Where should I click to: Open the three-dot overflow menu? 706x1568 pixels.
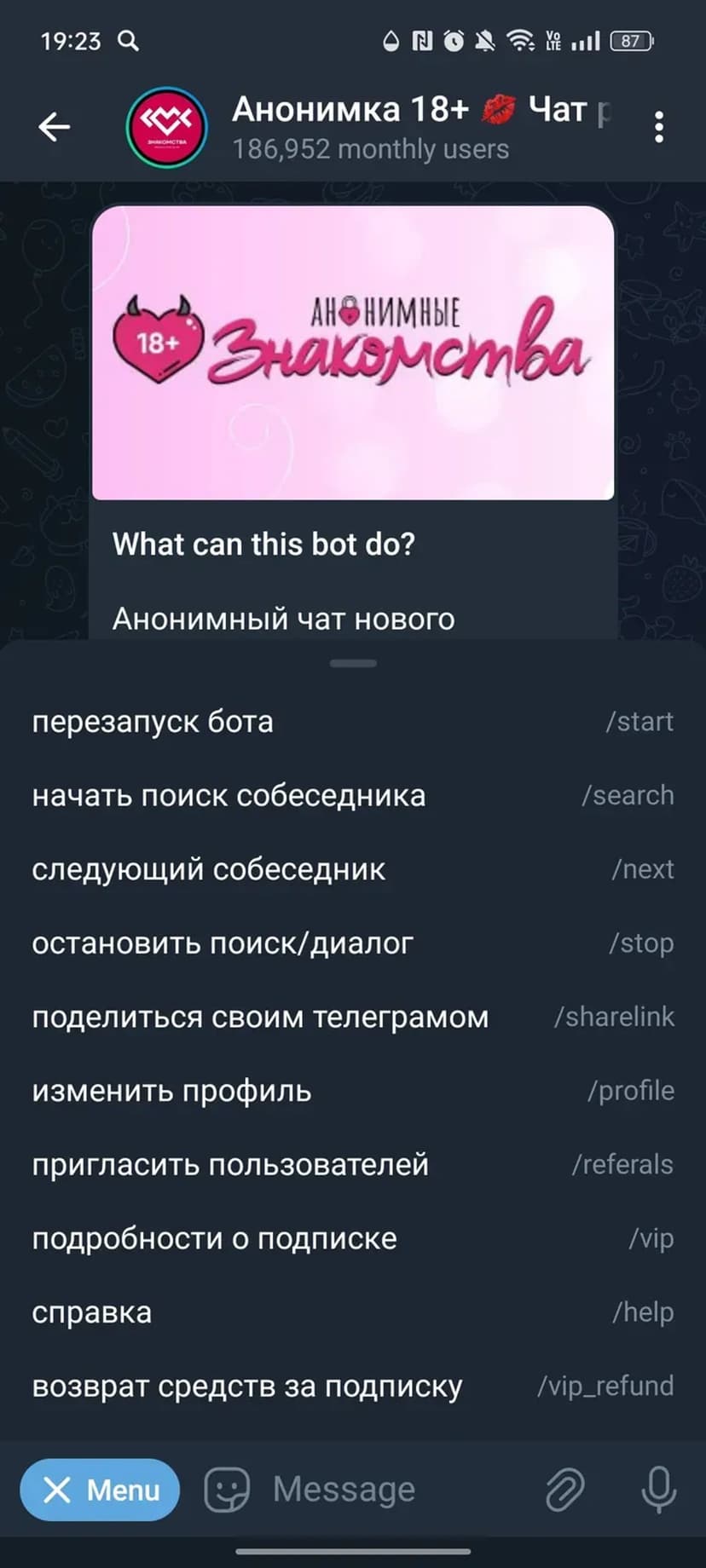(658, 128)
